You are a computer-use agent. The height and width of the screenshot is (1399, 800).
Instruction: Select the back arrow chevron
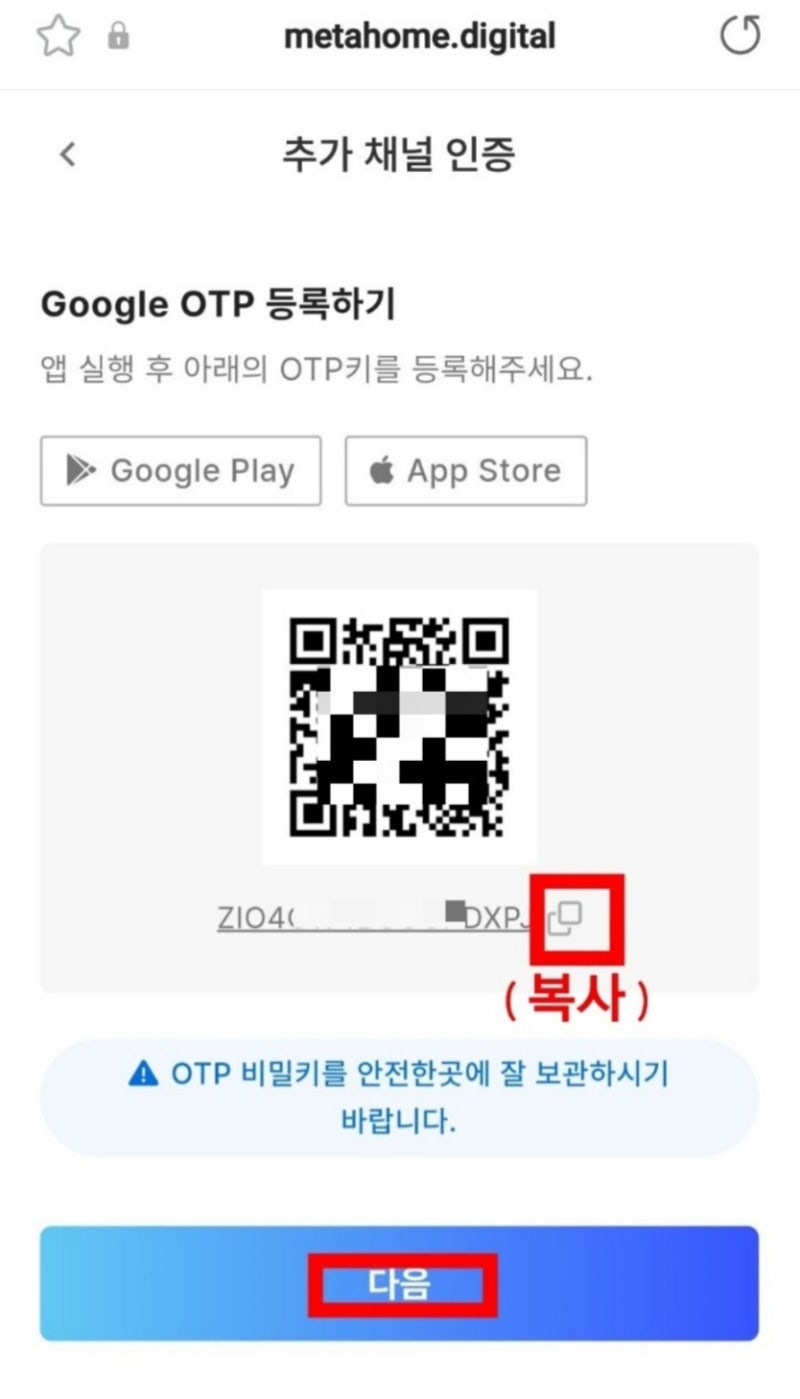(67, 154)
